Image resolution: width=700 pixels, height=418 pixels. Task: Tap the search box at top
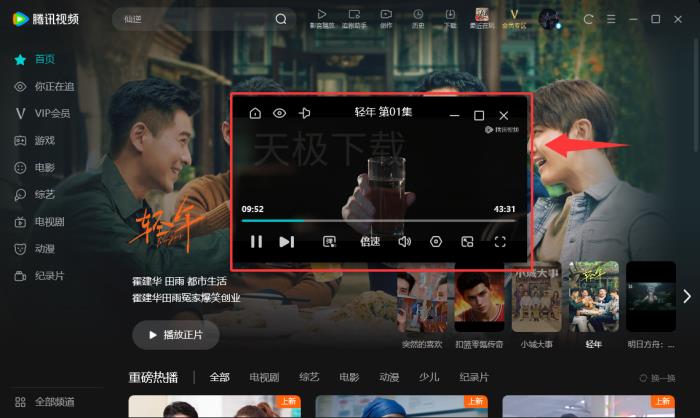[190, 19]
